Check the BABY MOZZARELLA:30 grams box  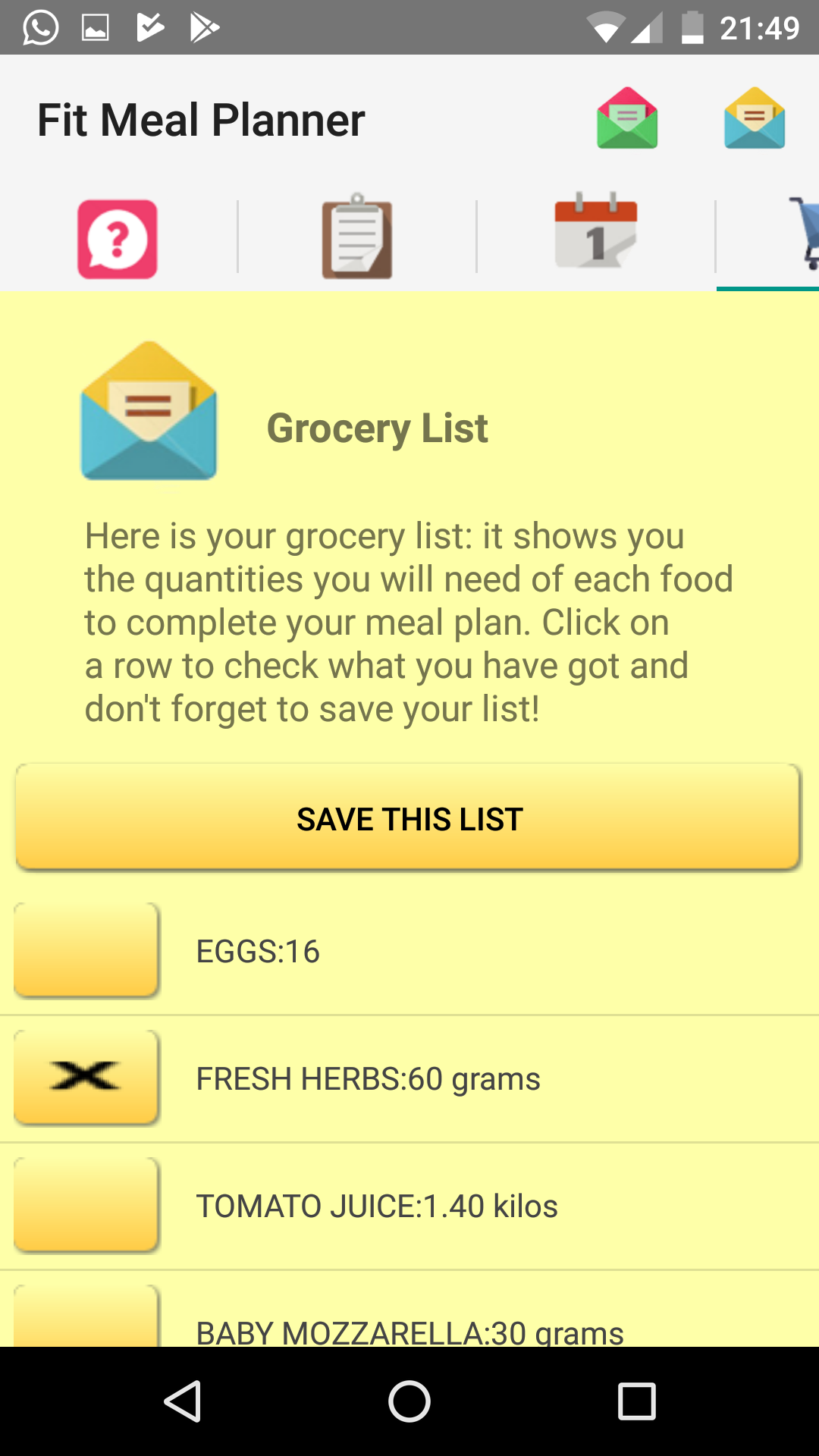(x=87, y=1316)
